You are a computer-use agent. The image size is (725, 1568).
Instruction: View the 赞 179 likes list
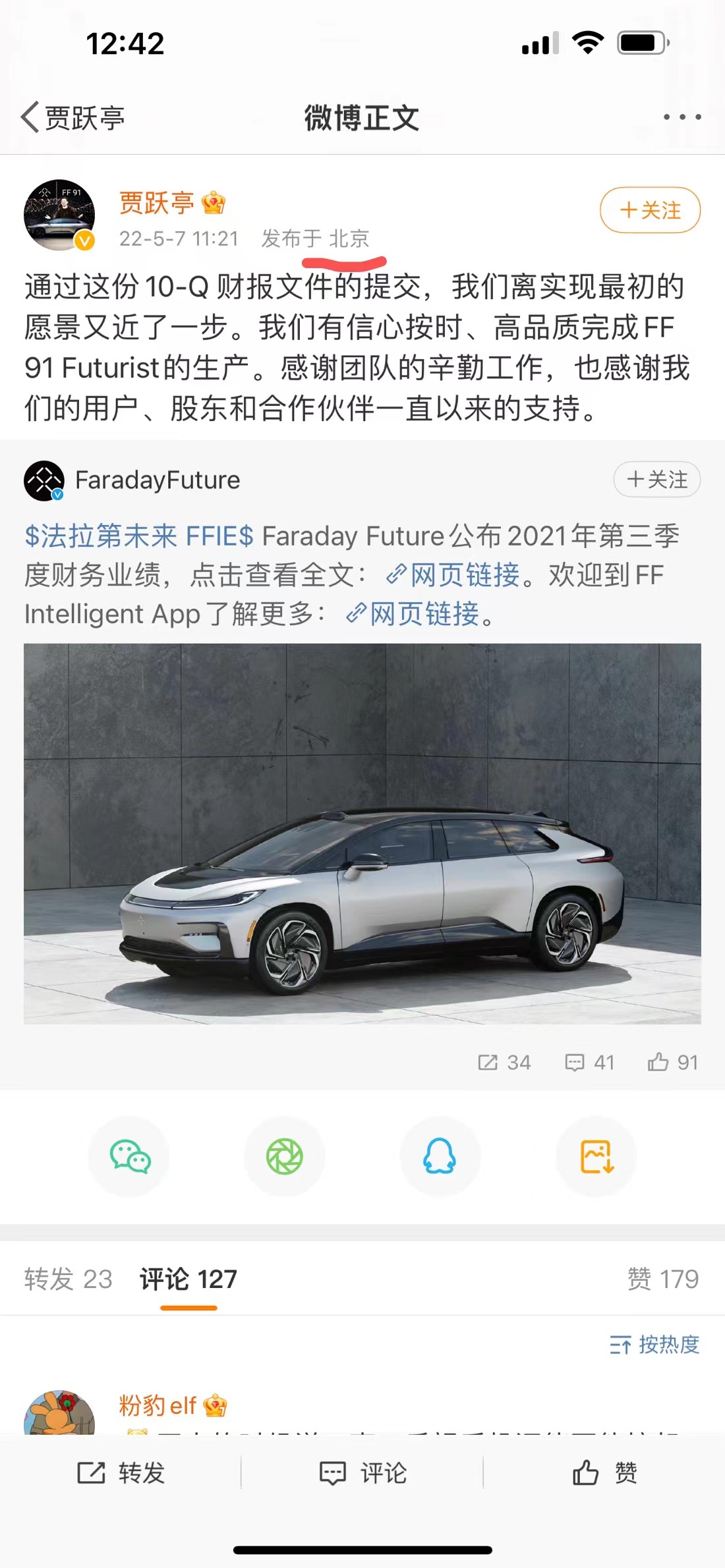(662, 1279)
